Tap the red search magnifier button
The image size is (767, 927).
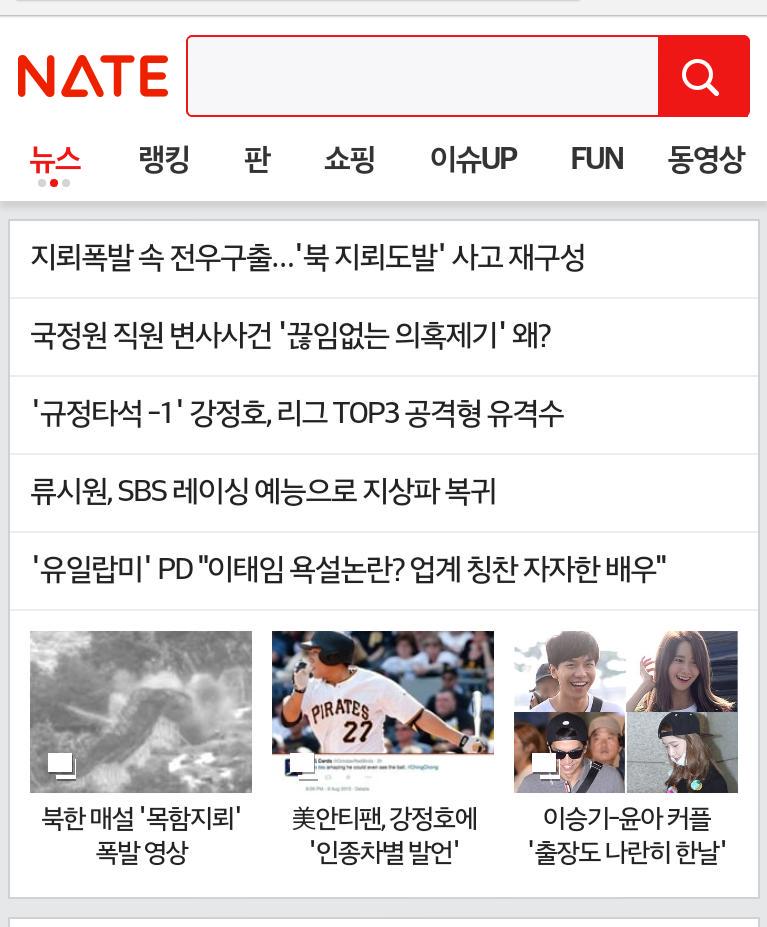tap(703, 76)
